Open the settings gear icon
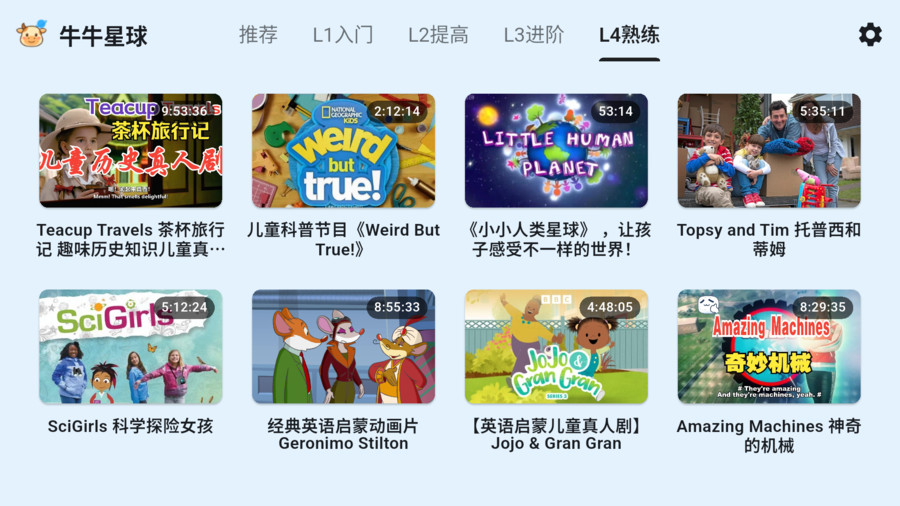Screen dimensions: 900x506 coord(870,35)
